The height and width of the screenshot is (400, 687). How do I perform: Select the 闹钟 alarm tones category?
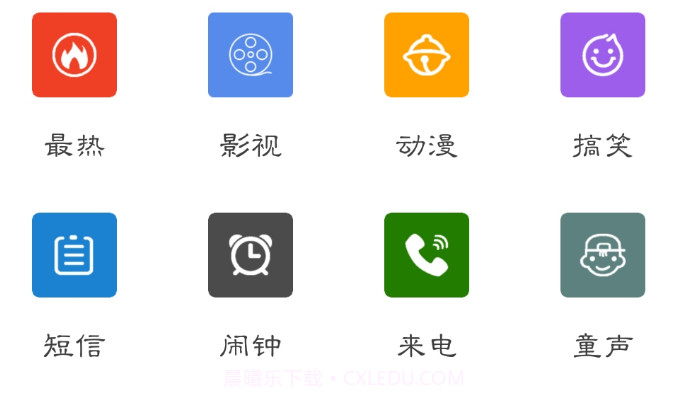(x=250, y=255)
